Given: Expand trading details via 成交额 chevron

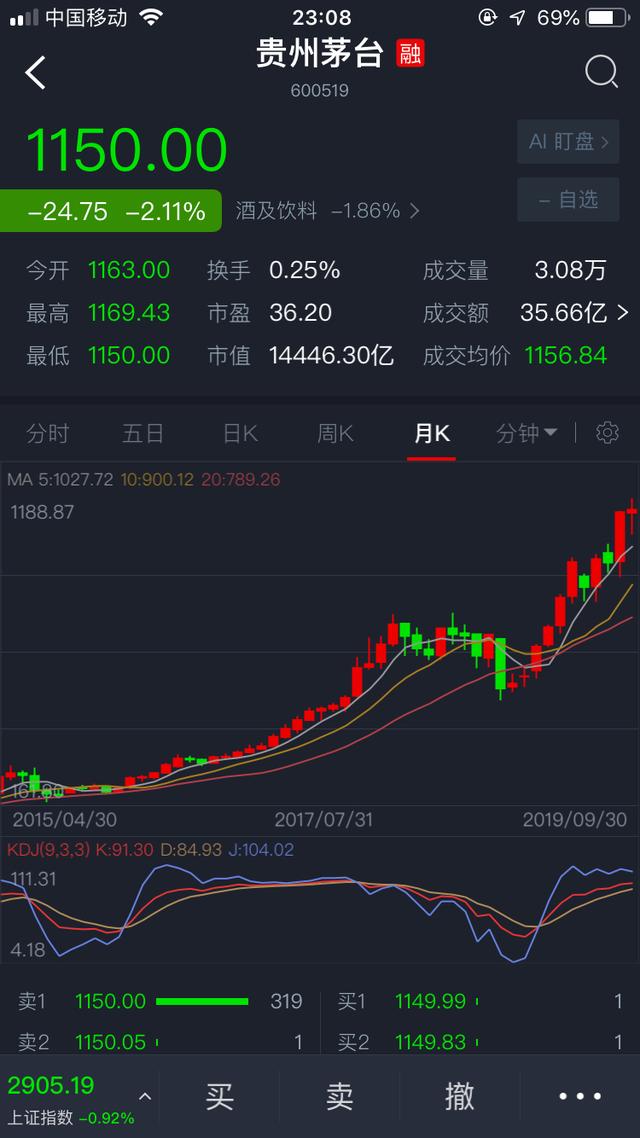Looking at the screenshot, I should (x=623, y=313).
